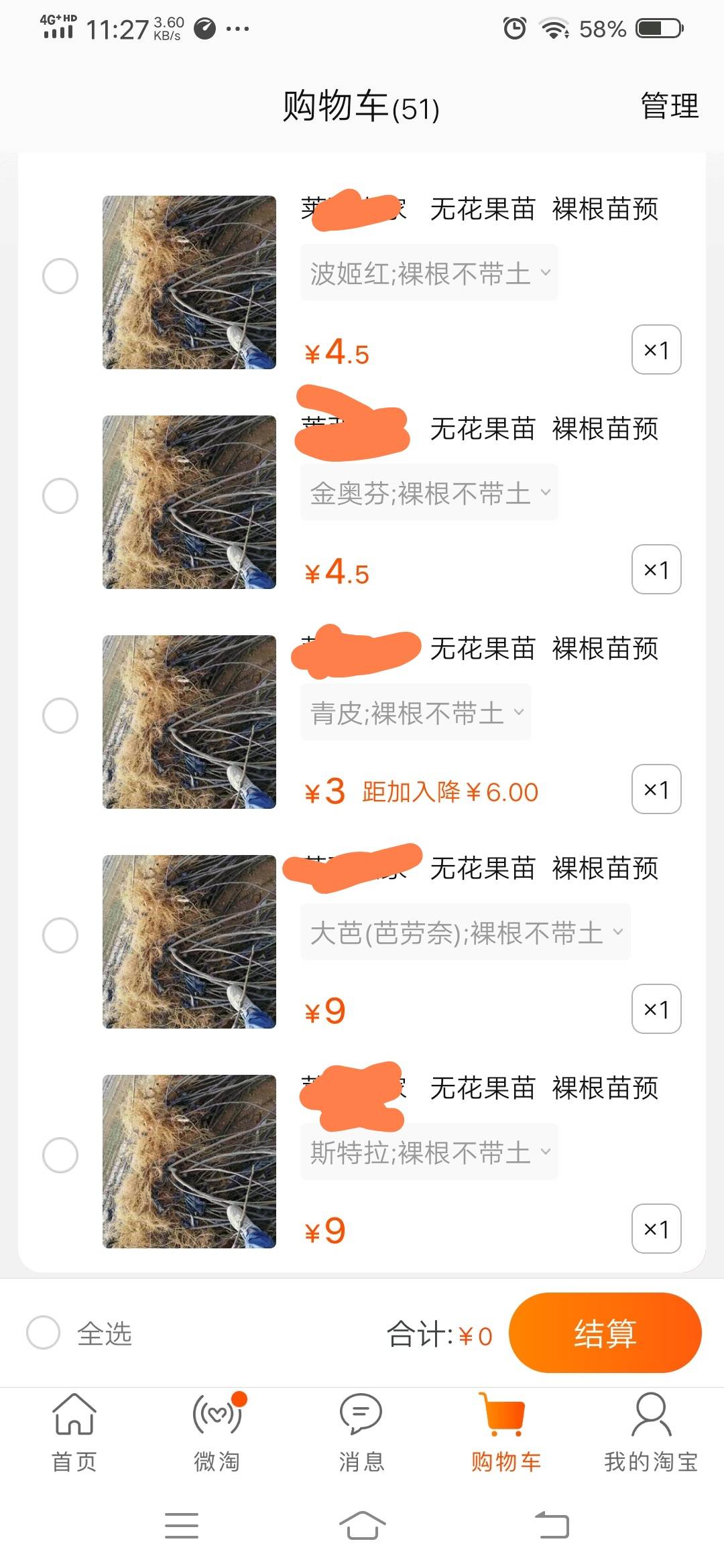The width and height of the screenshot is (724, 1568).
Task: Select the 大芭(芭劳奈) item checkbox
Action: coord(60,935)
